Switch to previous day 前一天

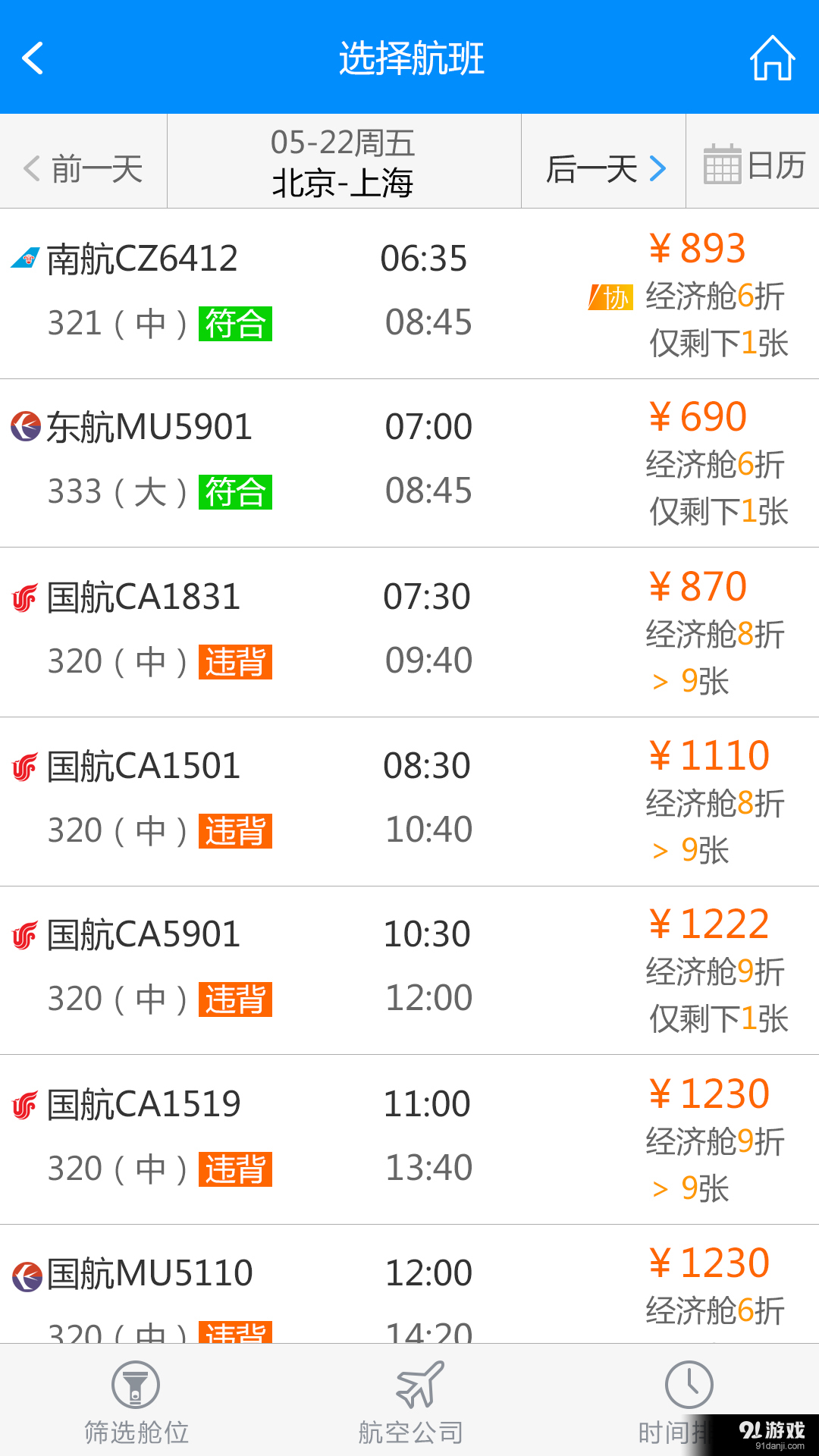83,162
